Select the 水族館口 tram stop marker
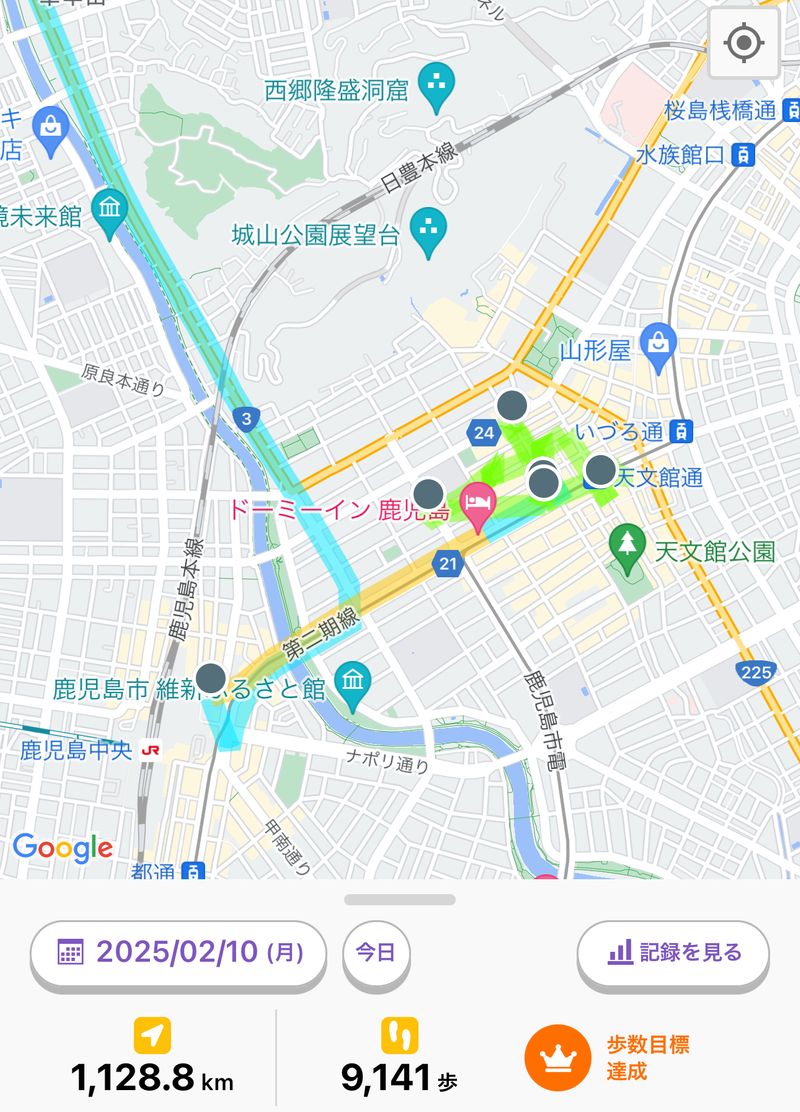Screen dimensions: 800x1112 point(742,155)
